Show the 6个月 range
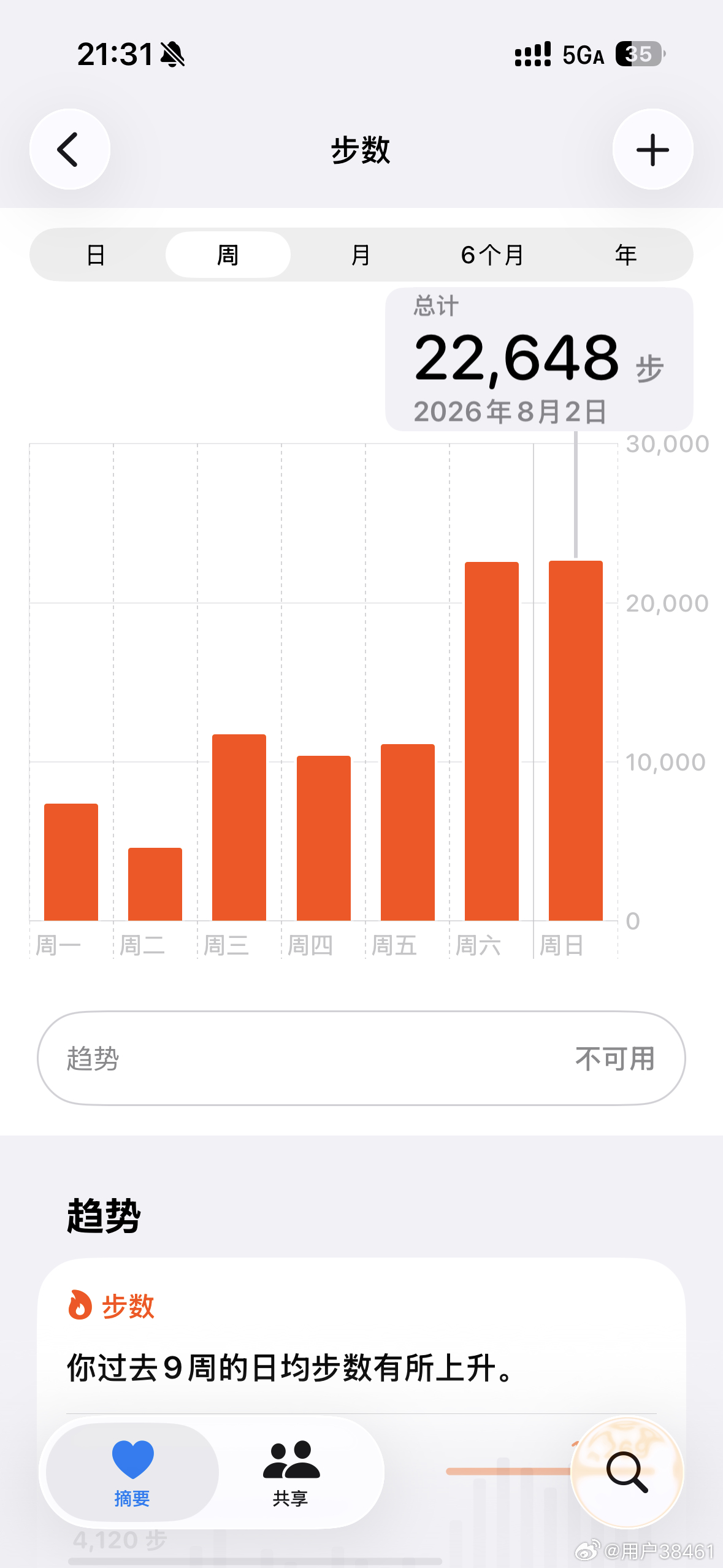 492,255
